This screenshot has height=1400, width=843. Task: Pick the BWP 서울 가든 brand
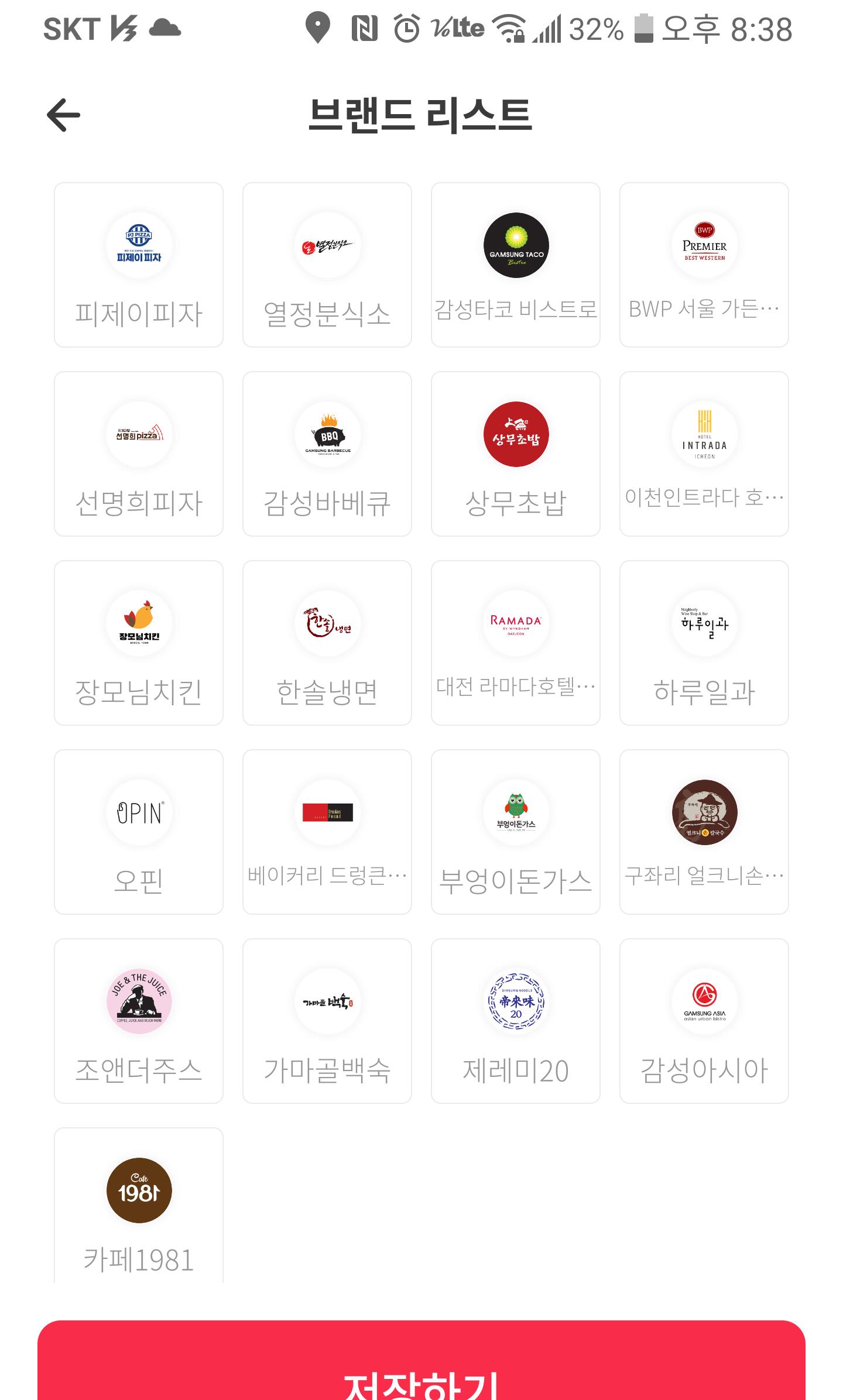click(x=704, y=265)
